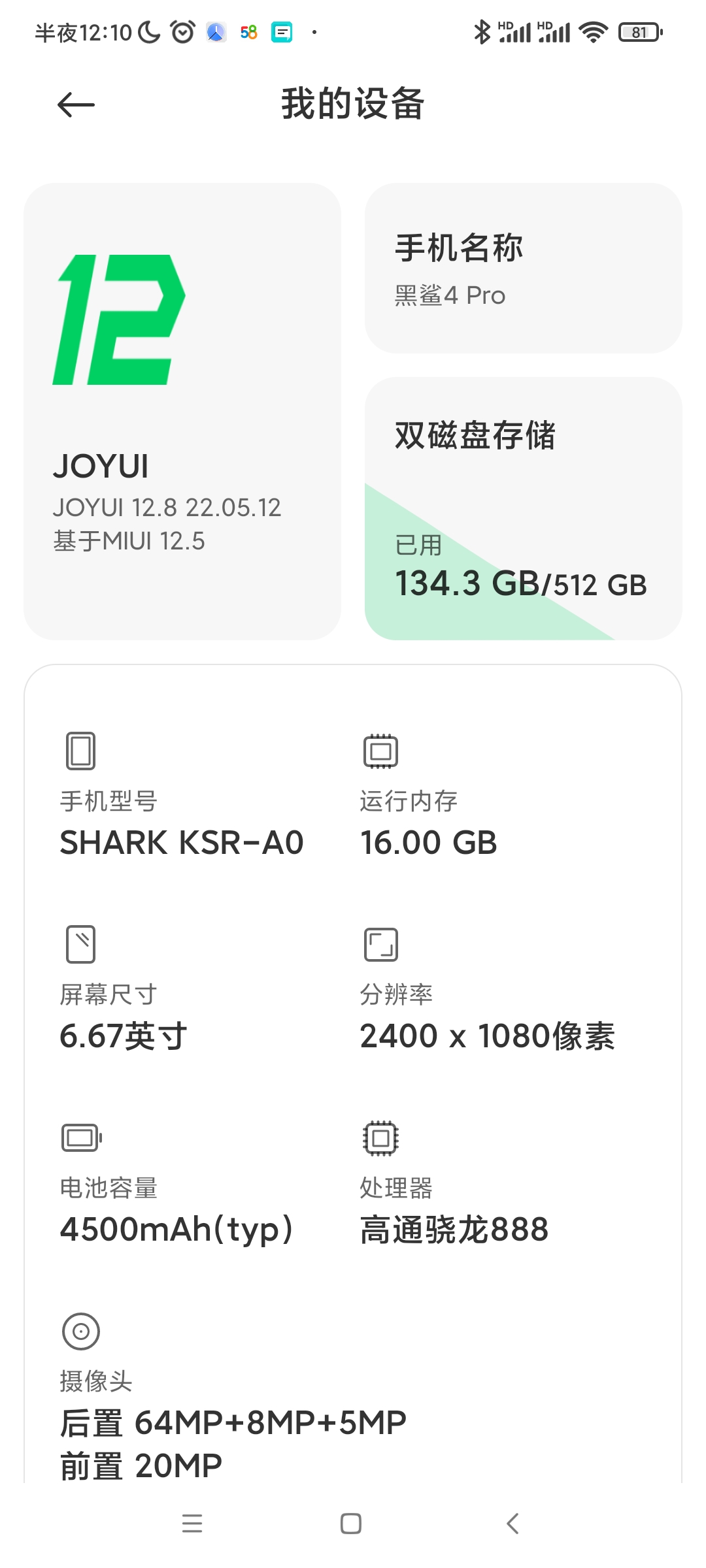Open the 手机名称 device name card
The width and height of the screenshot is (706, 1568).
pos(524,269)
